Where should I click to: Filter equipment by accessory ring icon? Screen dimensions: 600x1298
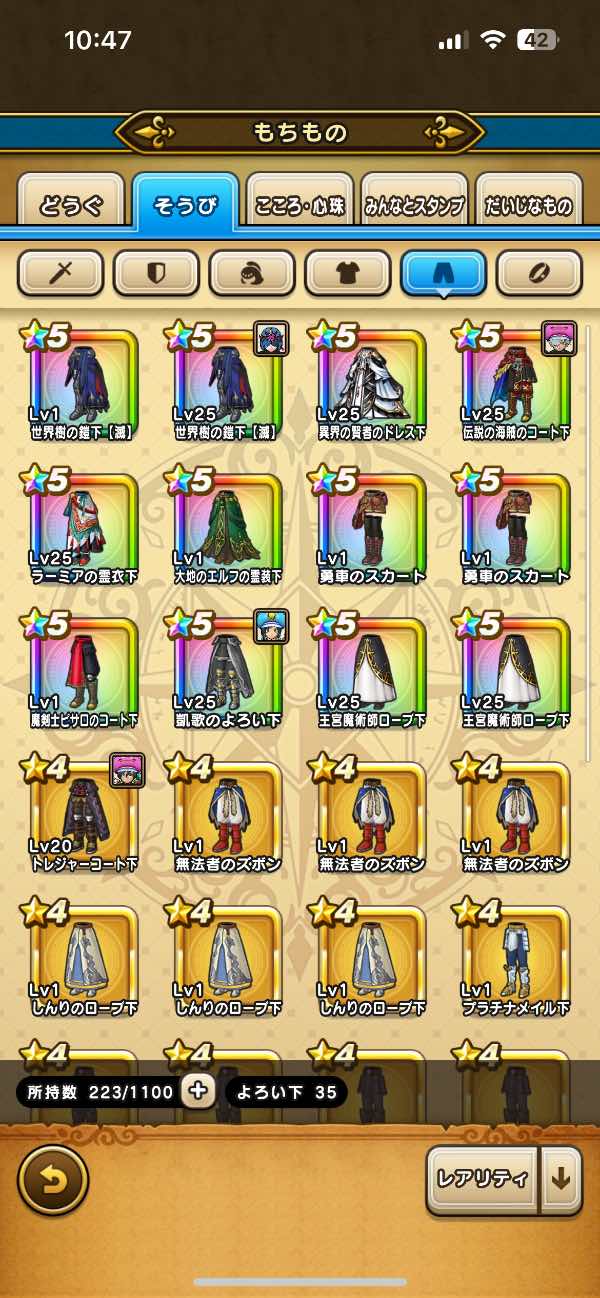coord(539,272)
